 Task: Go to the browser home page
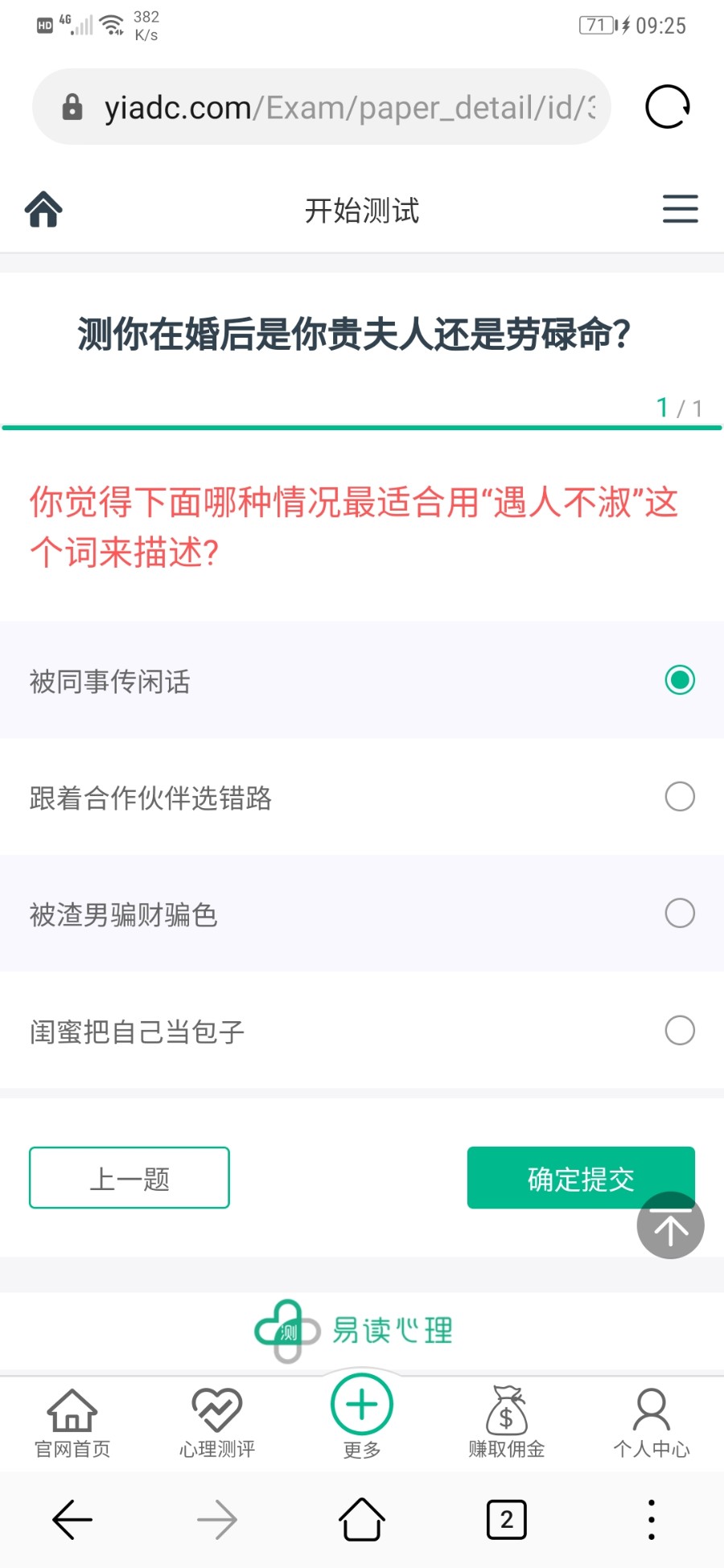click(362, 1520)
